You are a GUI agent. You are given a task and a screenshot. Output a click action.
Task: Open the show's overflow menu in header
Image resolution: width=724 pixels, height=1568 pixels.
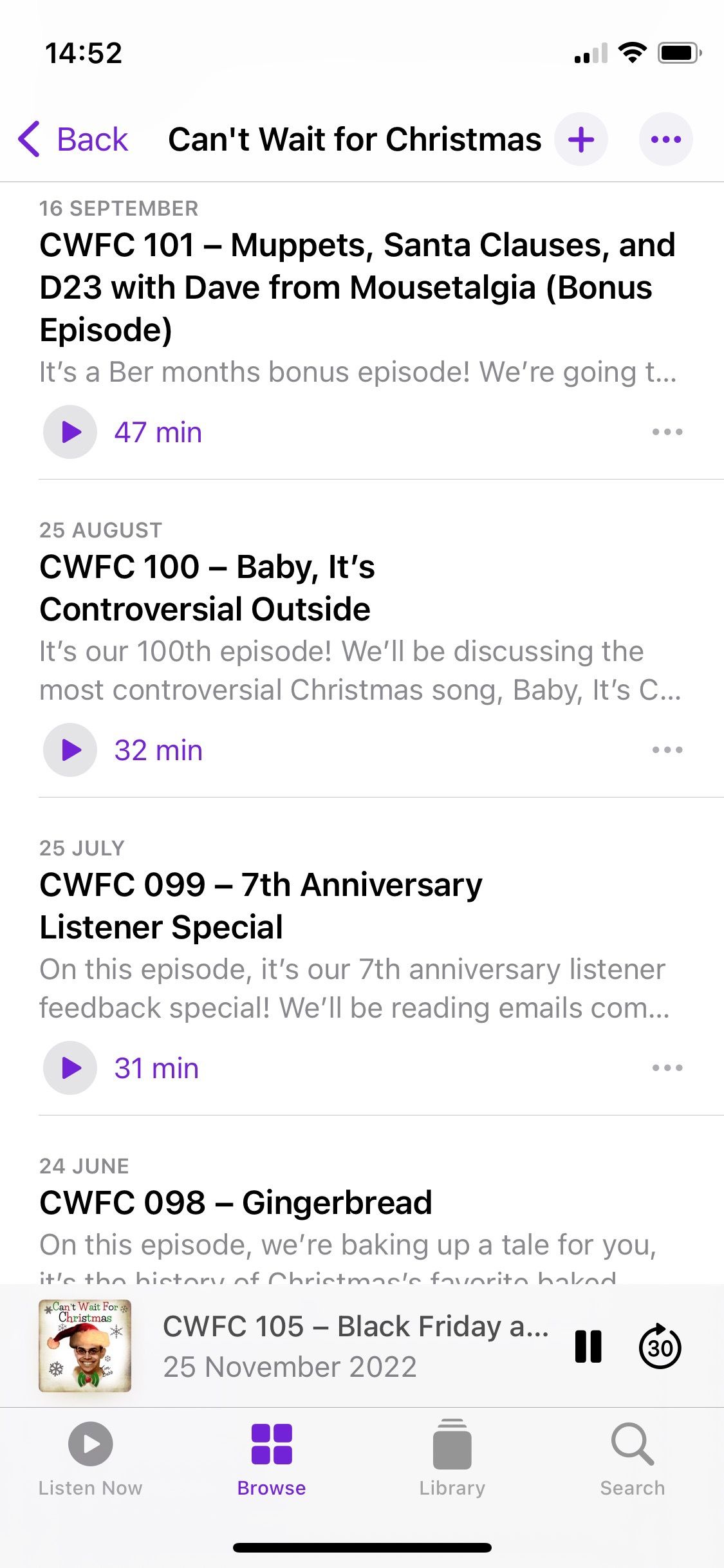[665, 139]
